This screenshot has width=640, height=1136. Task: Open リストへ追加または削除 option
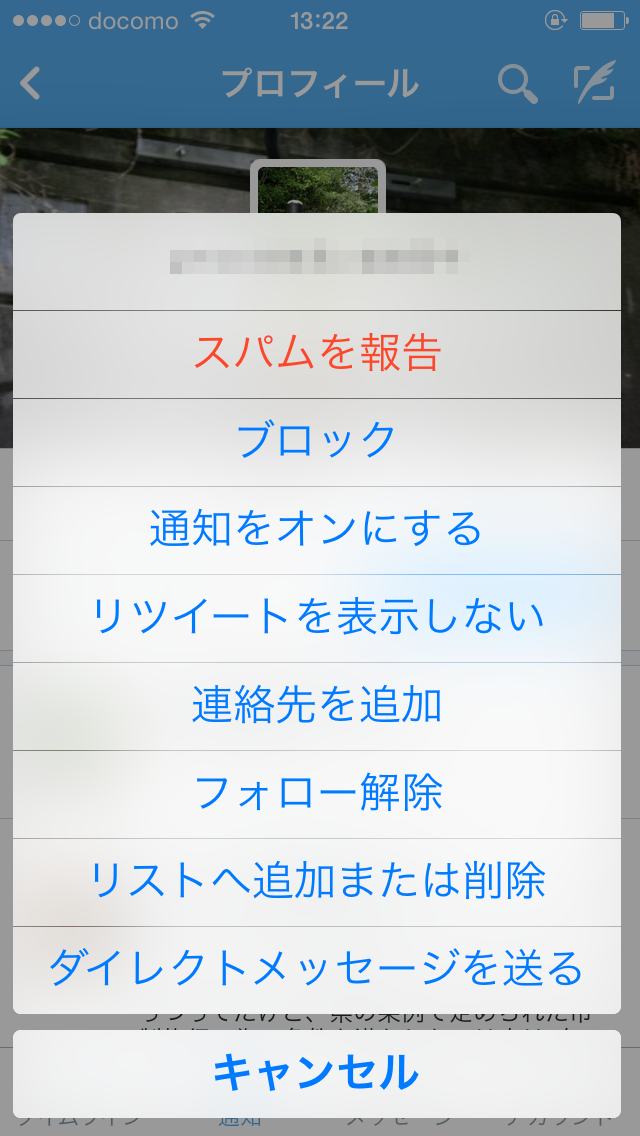tap(317, 882)
